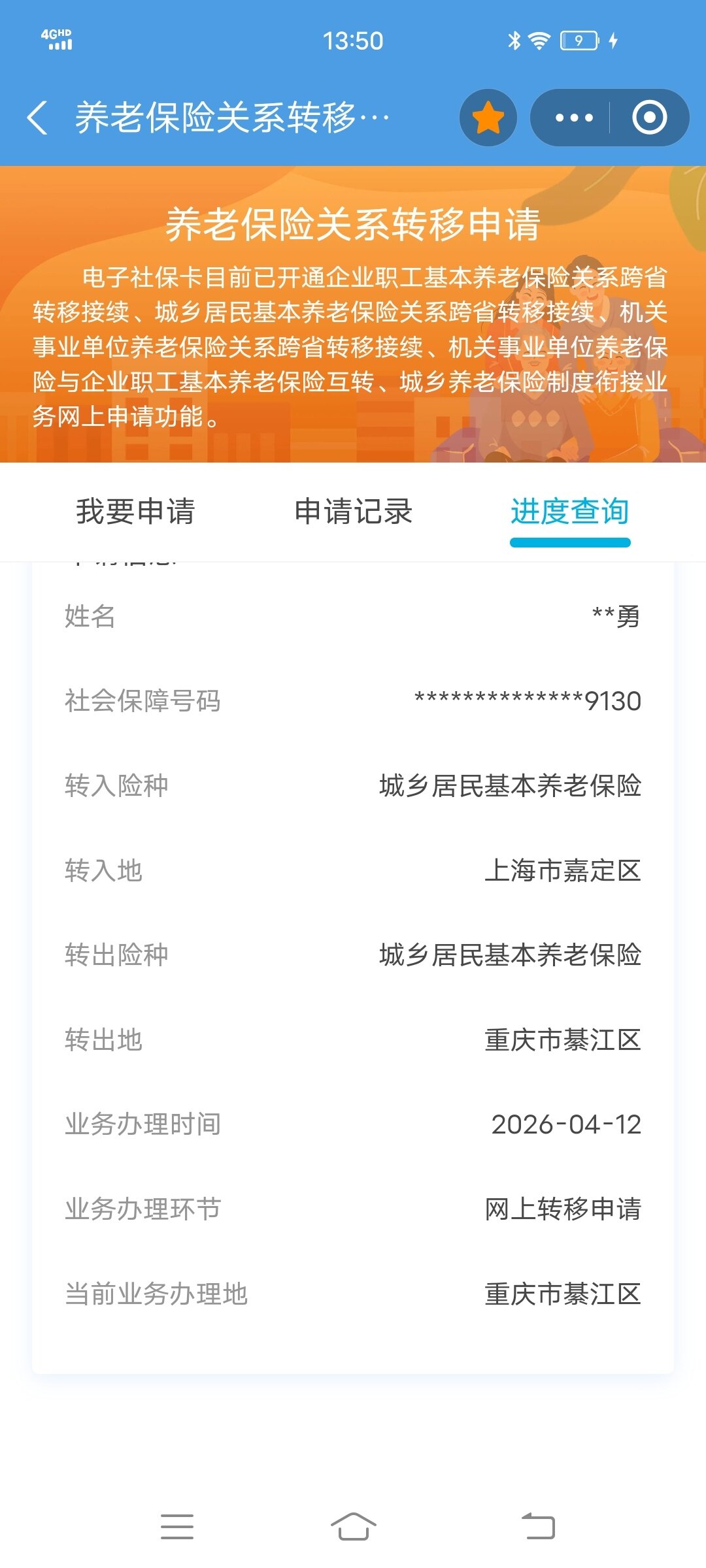
Task: Go back from the pension transfer page
Action: 38,118
